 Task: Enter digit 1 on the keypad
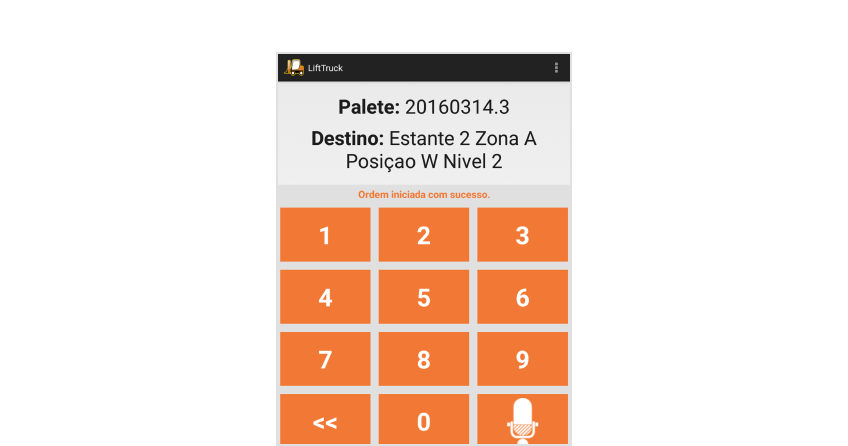click(x=325, y=236)
